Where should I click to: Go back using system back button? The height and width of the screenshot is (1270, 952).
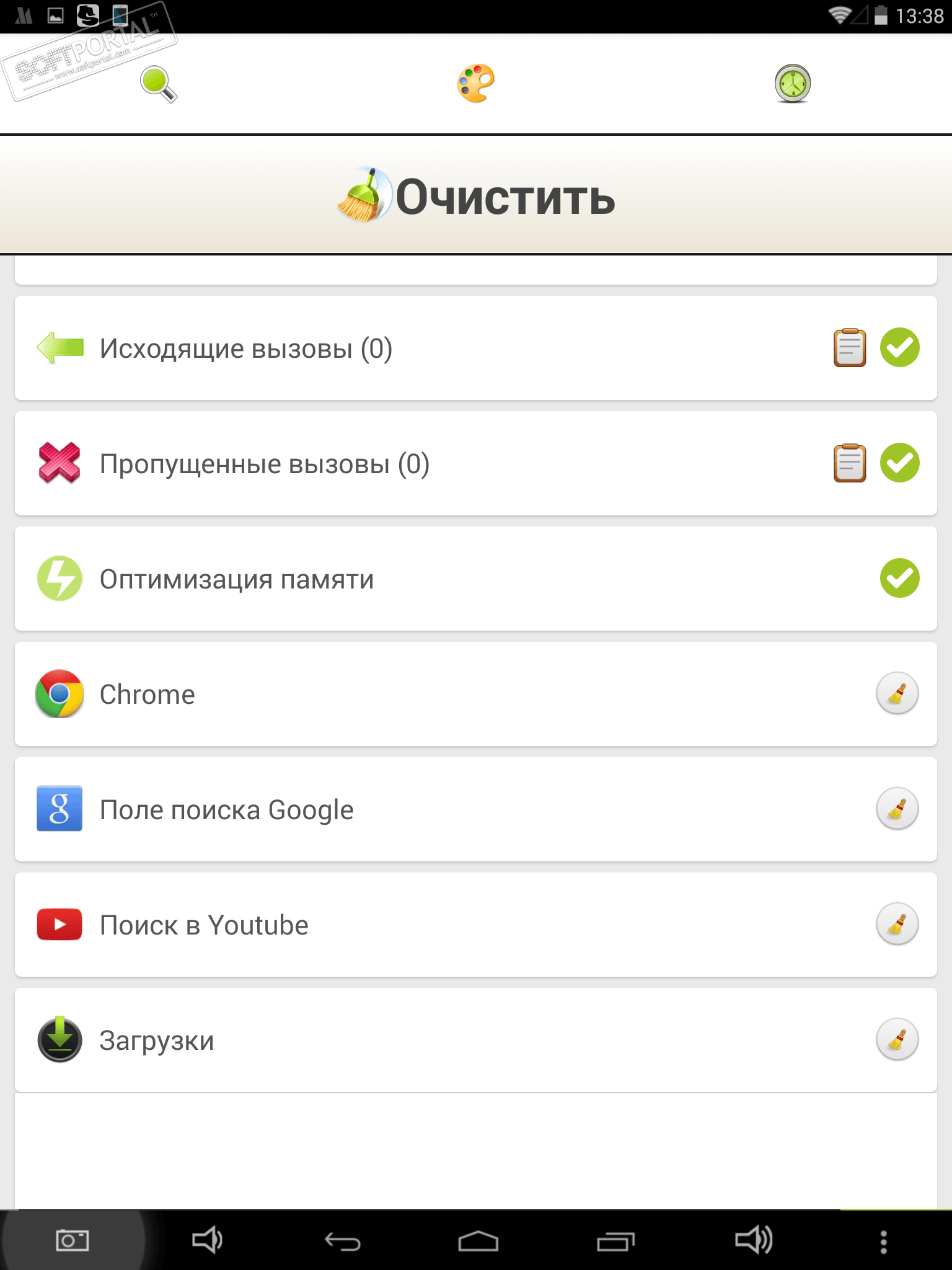click(343, 1241)
